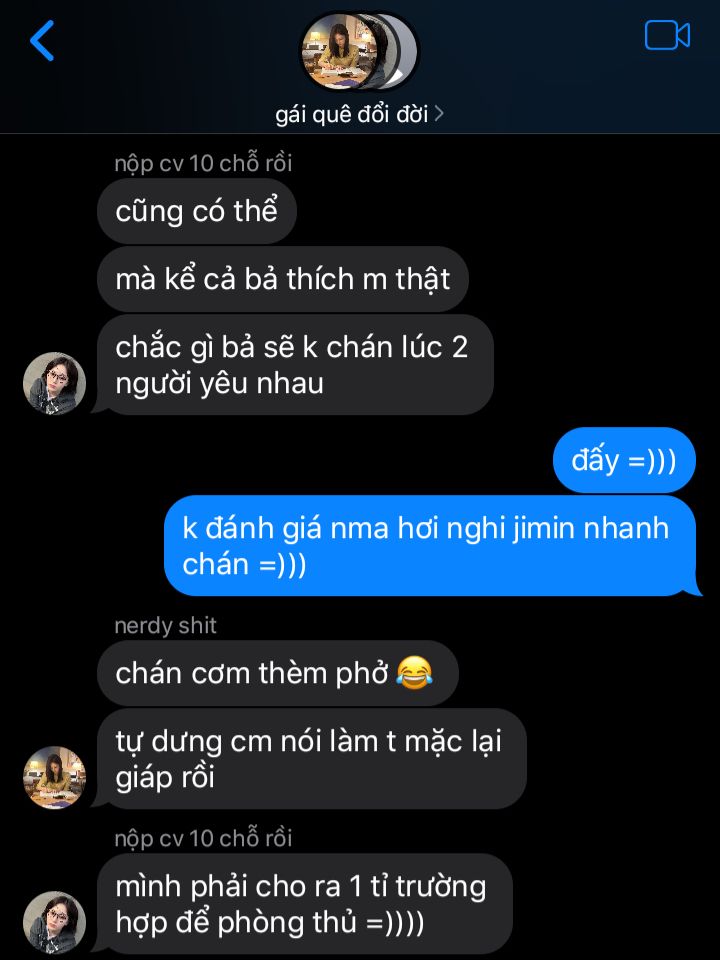Tap the avatar beside 'chắc gì bả sẽ k chán' message

[x=54, y=383]
